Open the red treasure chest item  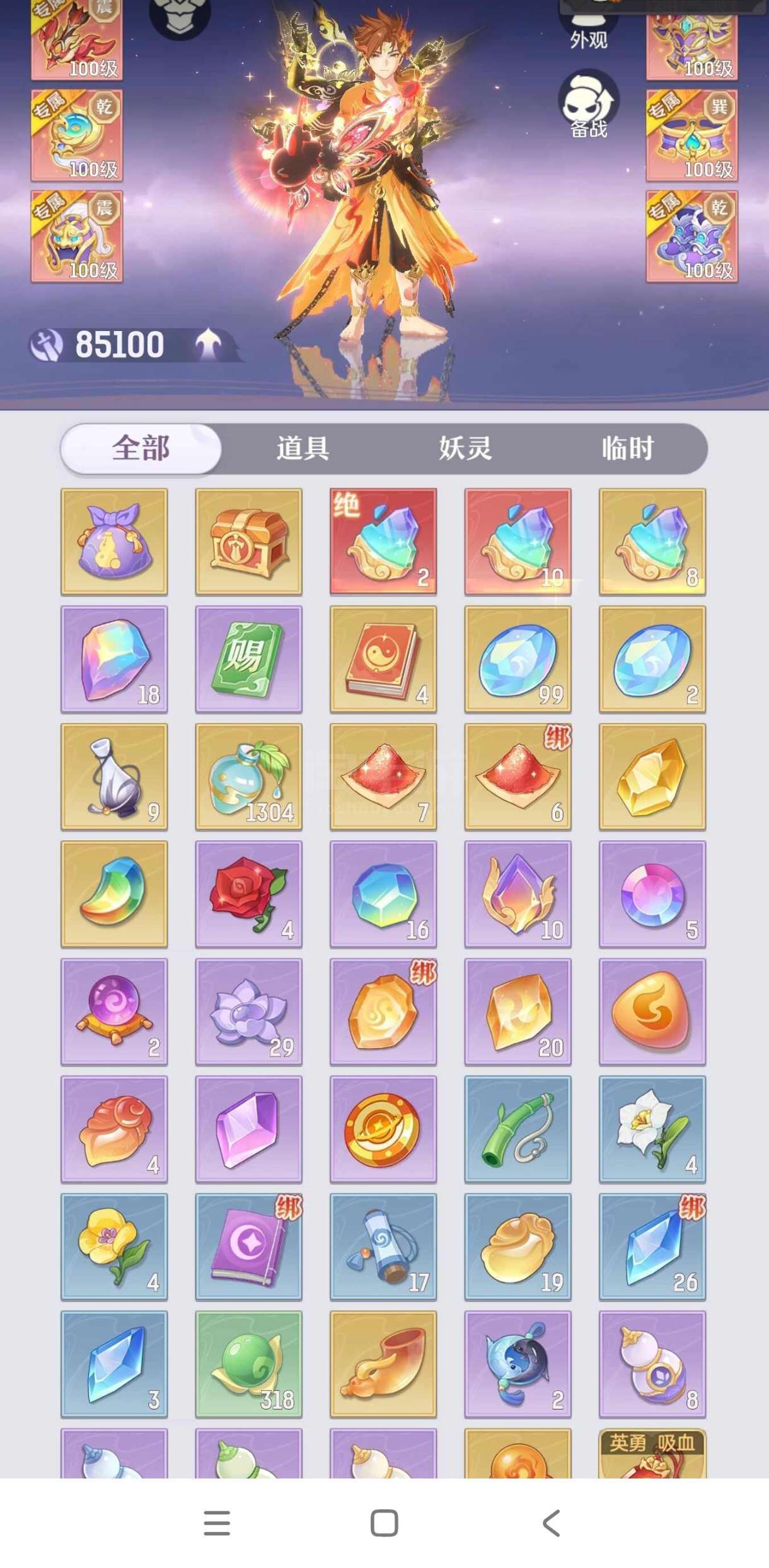click(248, 542)
